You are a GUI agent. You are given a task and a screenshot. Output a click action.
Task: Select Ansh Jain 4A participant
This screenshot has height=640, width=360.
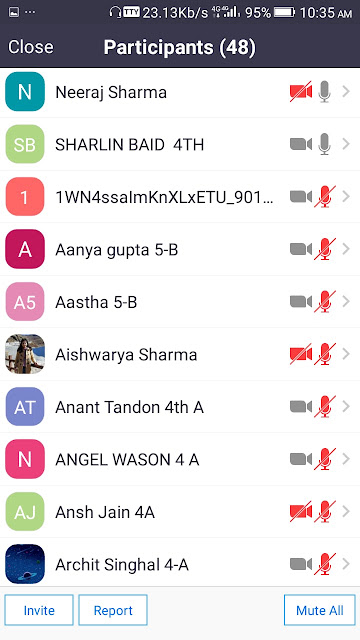click(180, 511)
